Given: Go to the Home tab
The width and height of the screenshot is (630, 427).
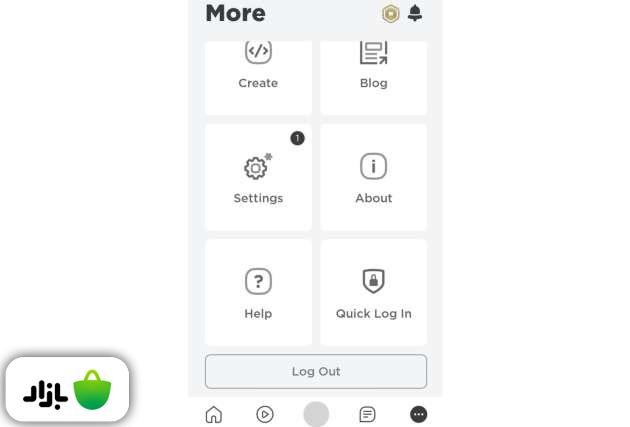Looking at the screenshot, I should point(213,414).
